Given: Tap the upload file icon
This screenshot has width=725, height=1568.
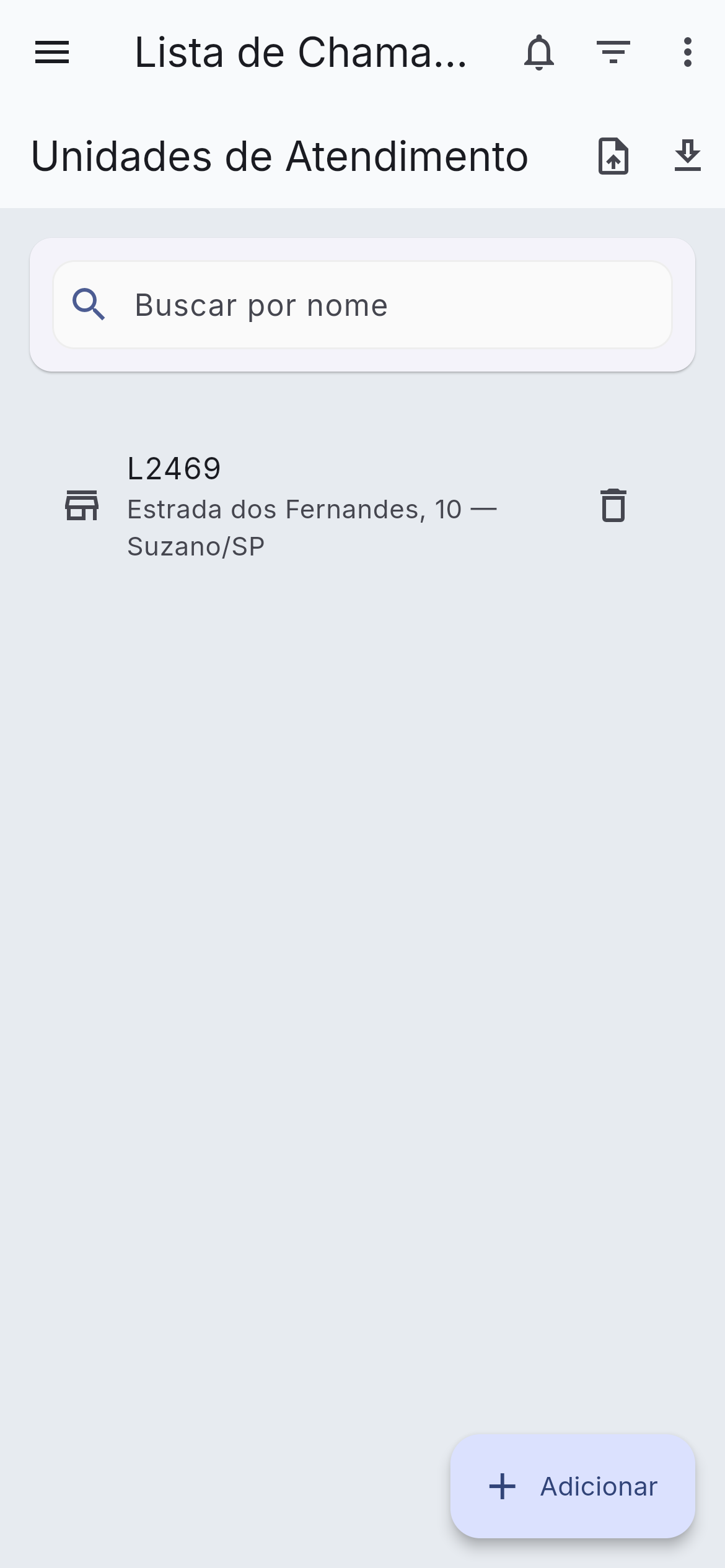Looking at the screenshot, I should (x=613, y=156).
